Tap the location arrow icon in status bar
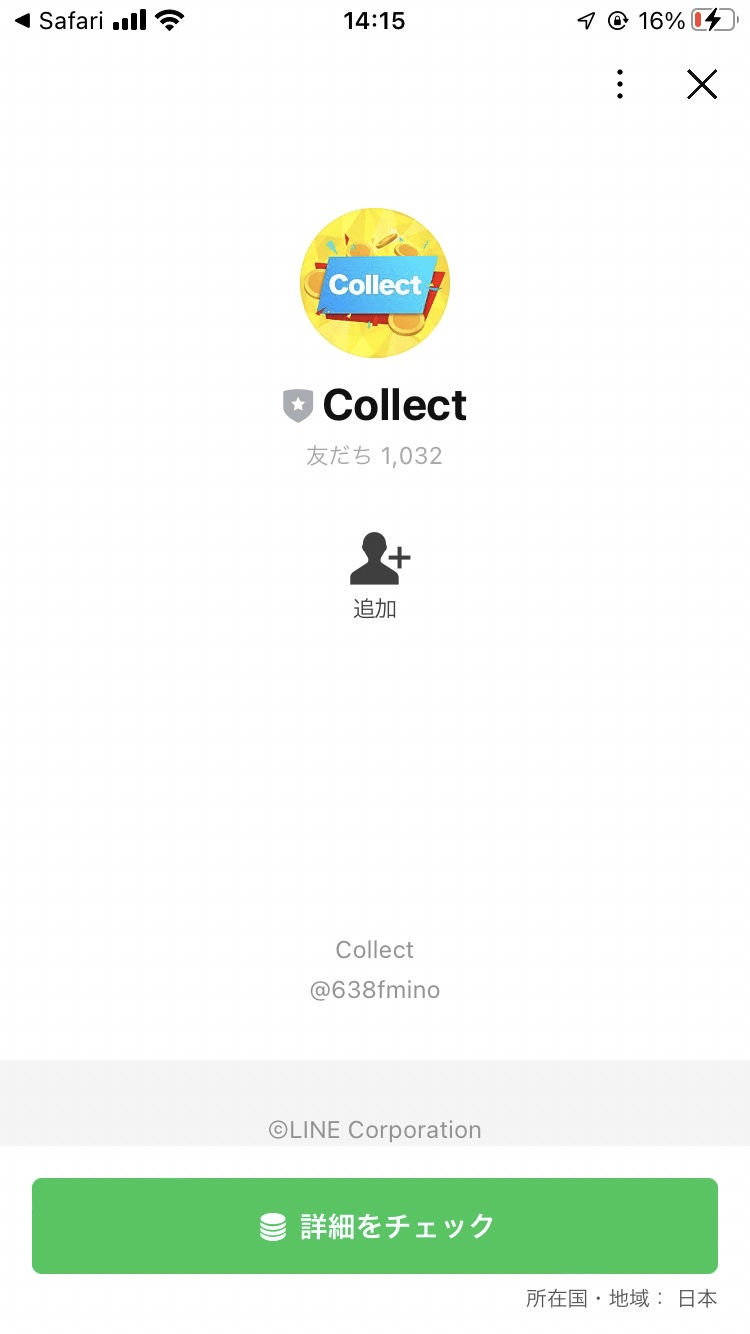This screenshot has width=750, height=1334. 586,19
